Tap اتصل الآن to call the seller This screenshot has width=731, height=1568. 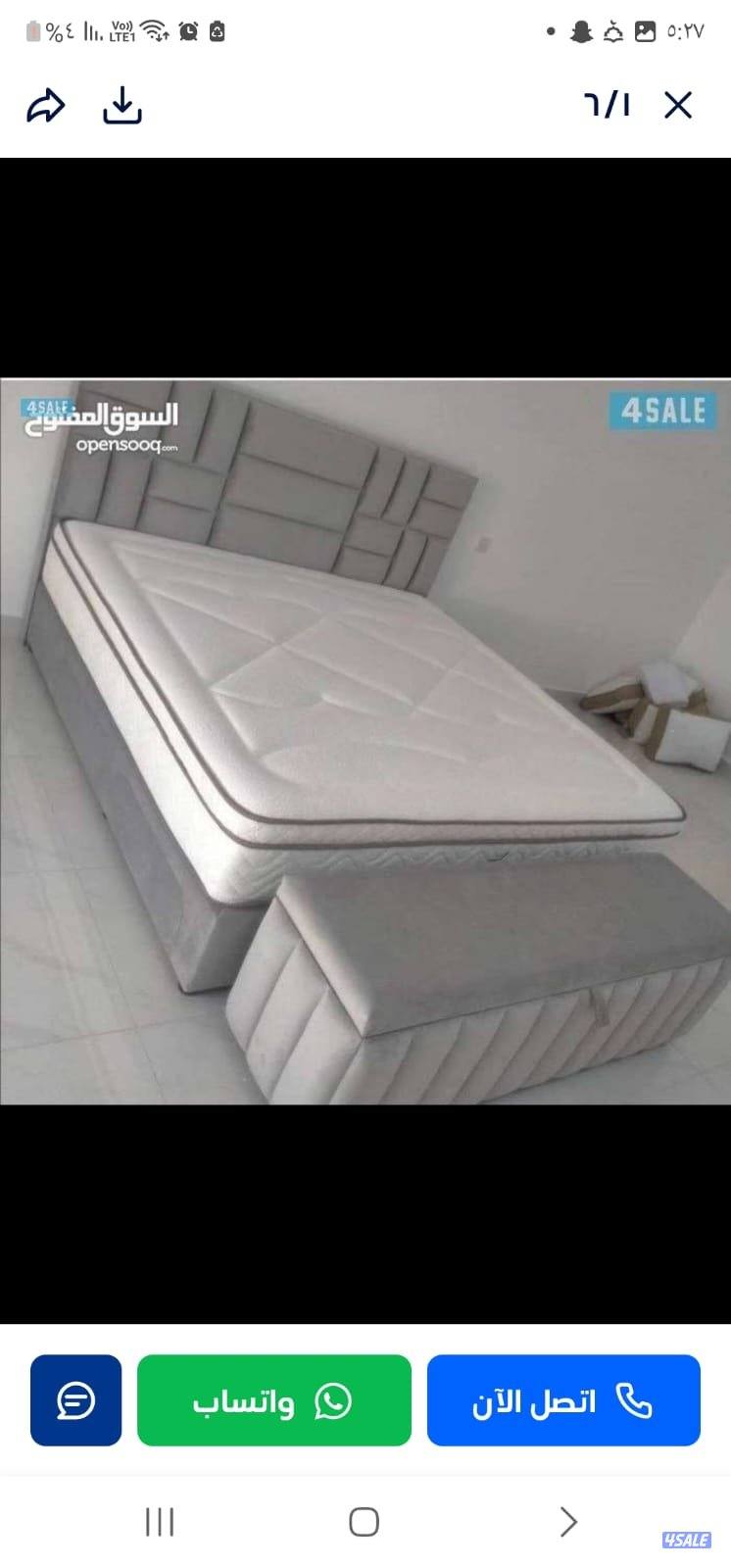(x=563, y=1400)
